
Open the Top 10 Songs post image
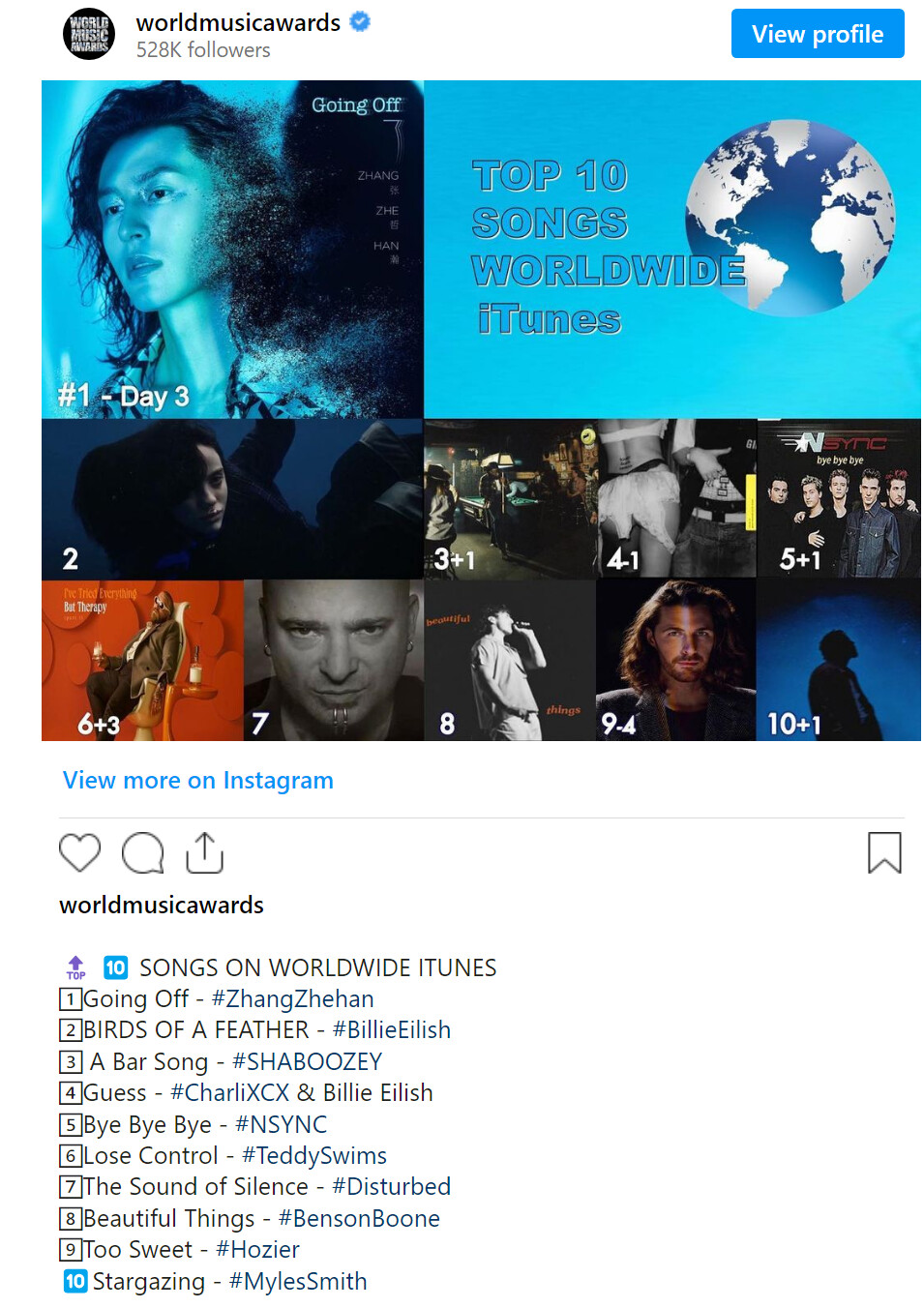pyautogui.click(x=481, y=410)
